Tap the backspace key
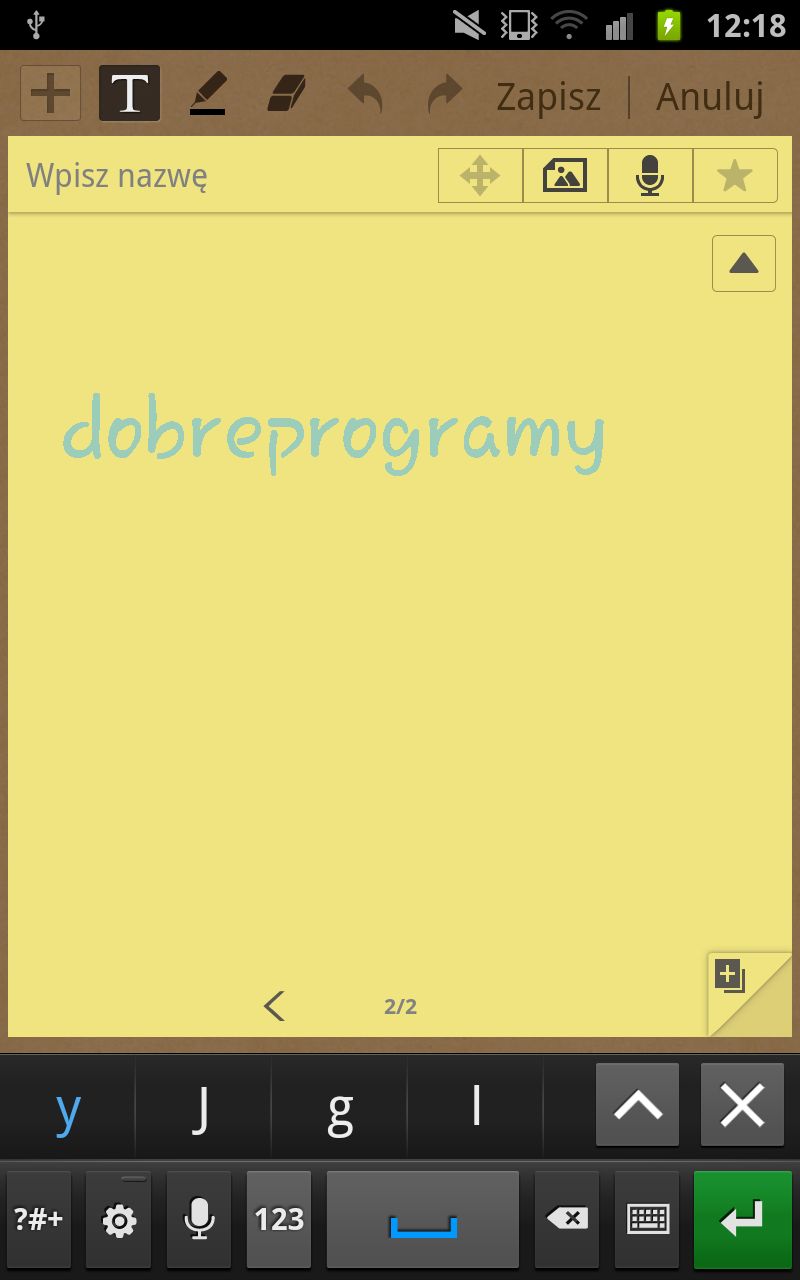Screen dimensions: 800x1280 click(567, 1219)
